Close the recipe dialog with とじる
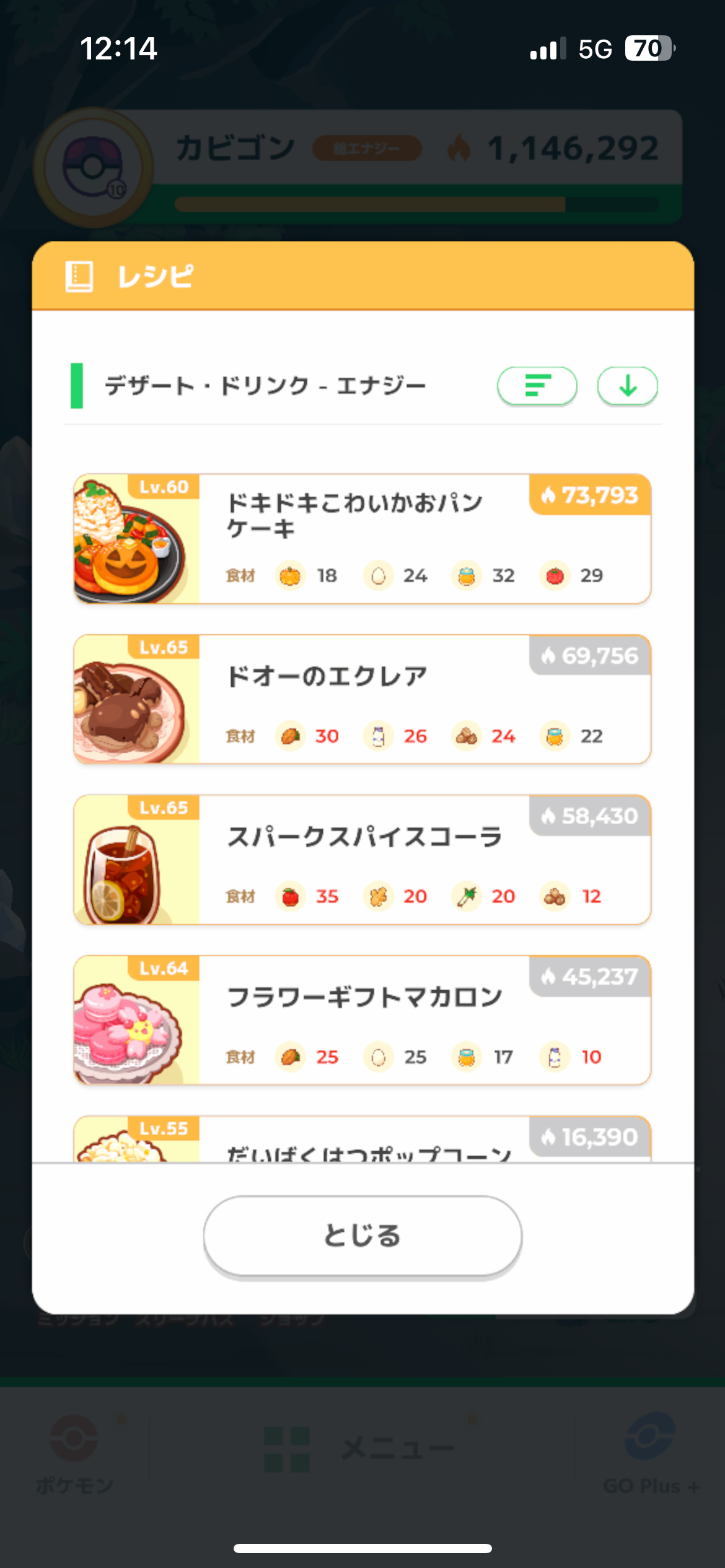 click(x=362, y=1235)
